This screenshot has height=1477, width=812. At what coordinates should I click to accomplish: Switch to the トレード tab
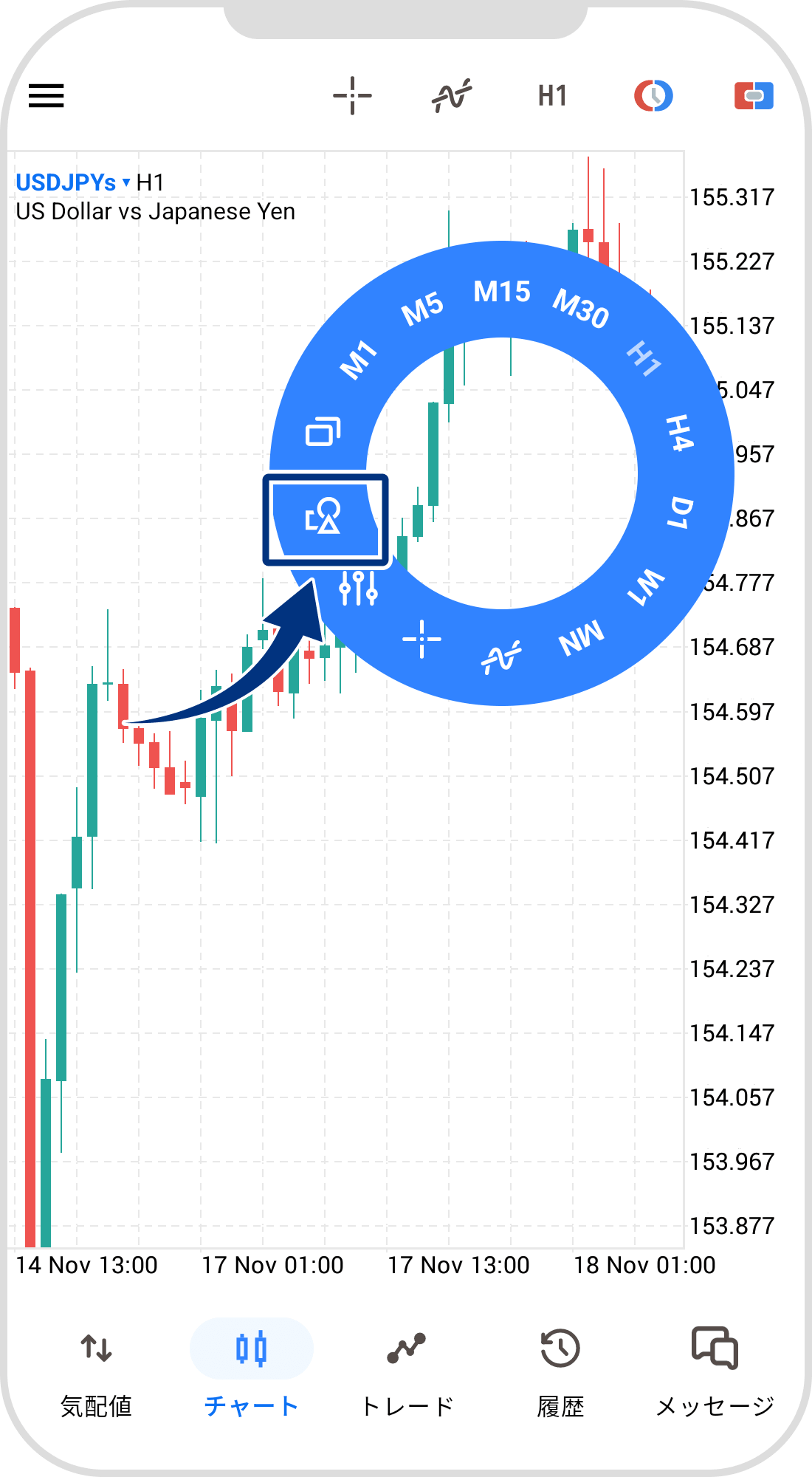pos(406,1374)
